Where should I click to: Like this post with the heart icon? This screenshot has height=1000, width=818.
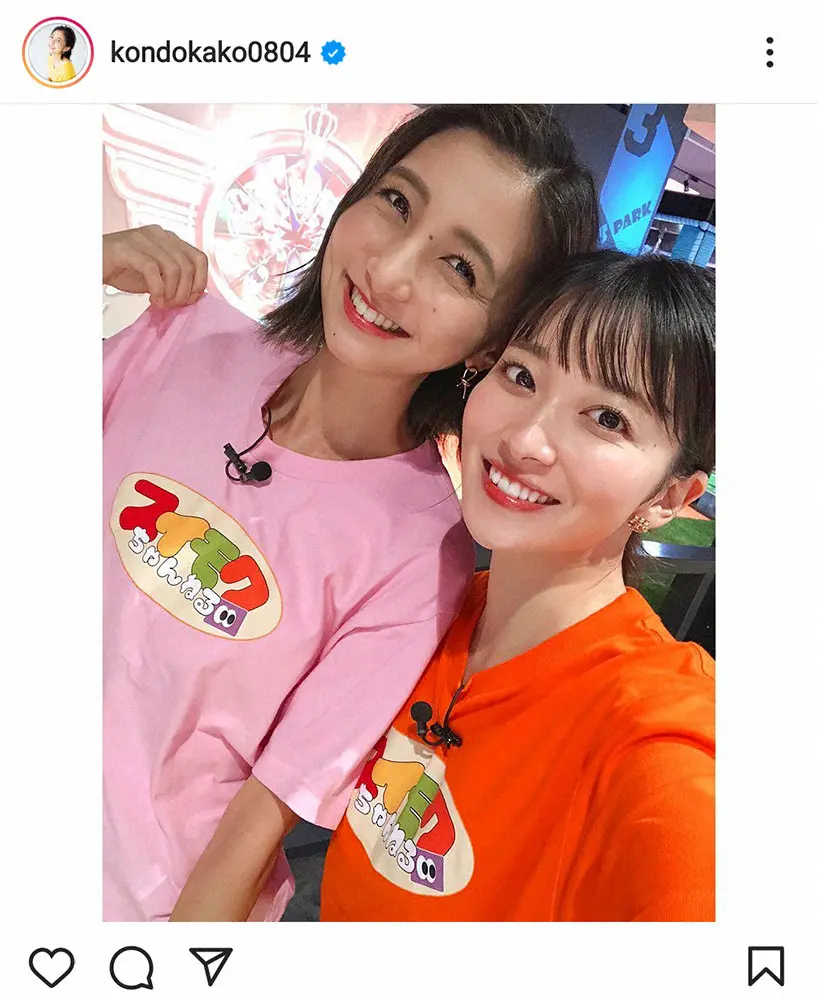click(x=51, y=966)
